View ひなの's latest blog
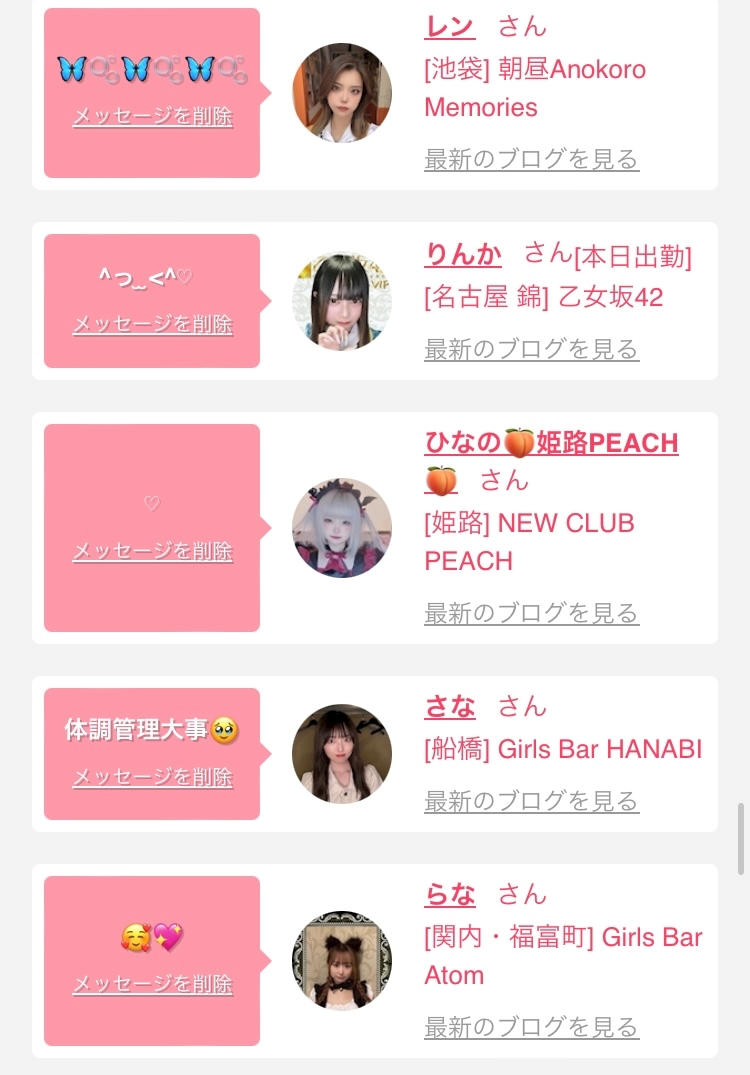The width and height of the screenshot is (750, 1075). [531, 613]
